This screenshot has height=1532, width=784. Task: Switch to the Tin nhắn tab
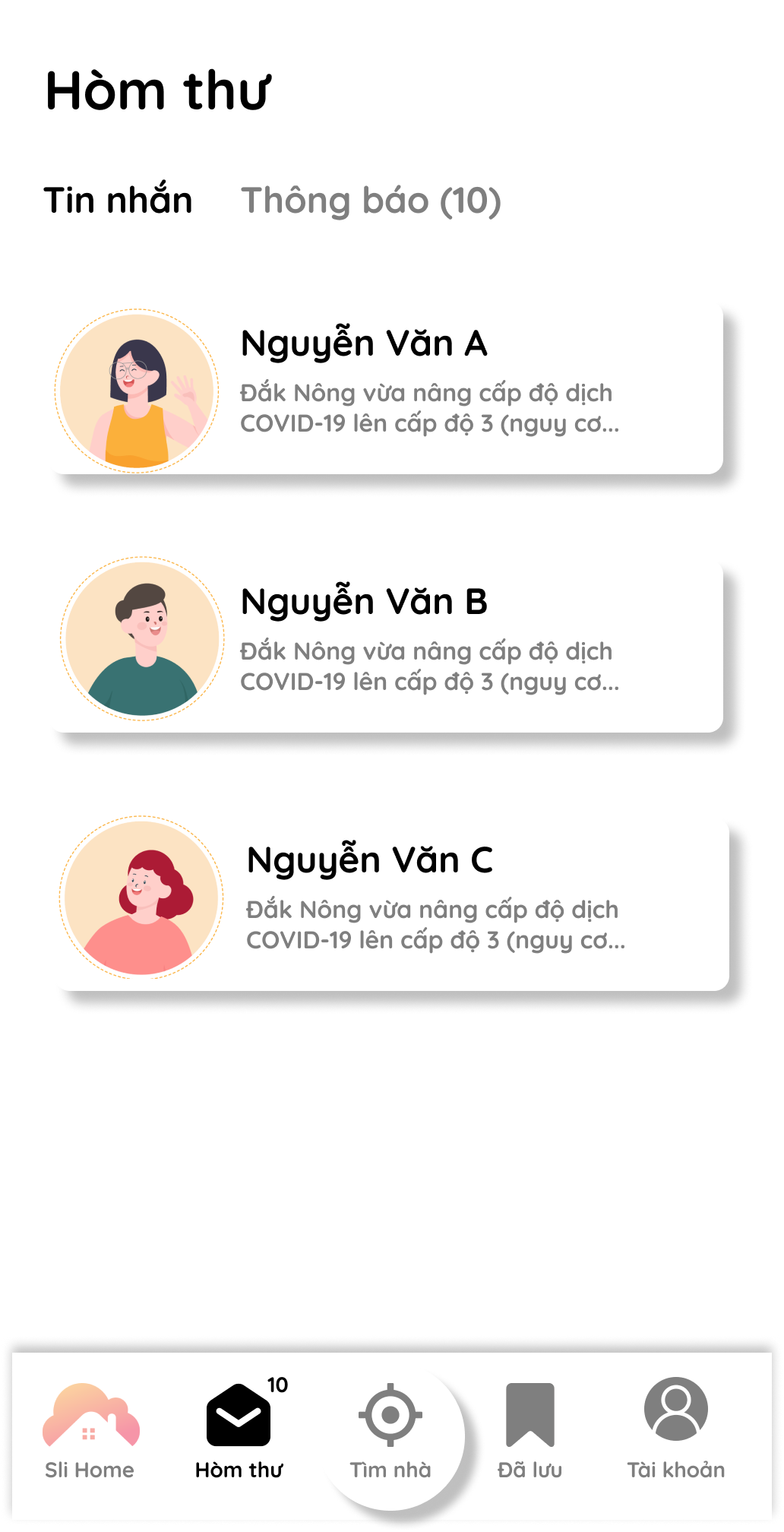pos(118,201)
